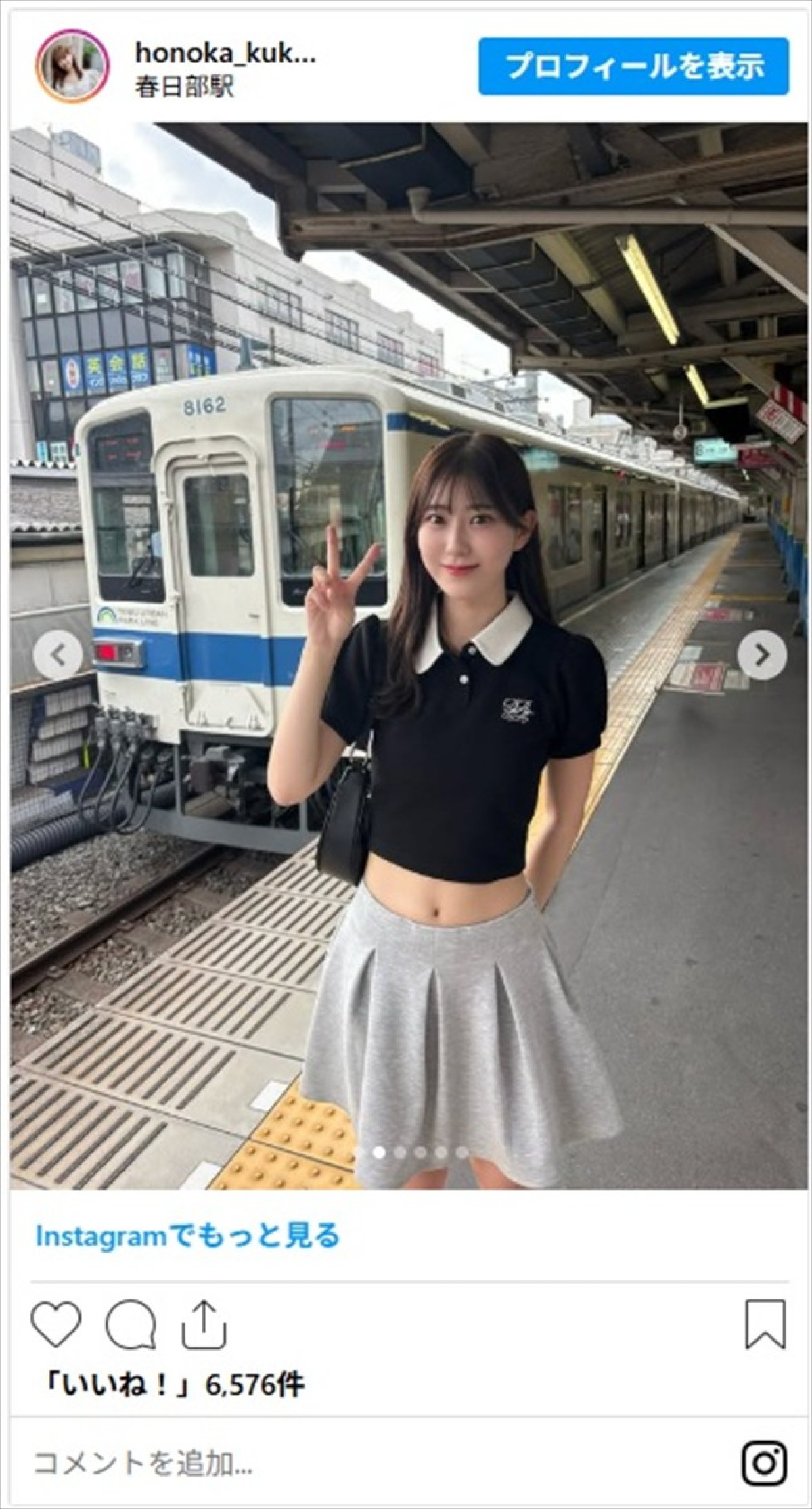Go to the previous photo in the carousel
The height and width of the screenshot is (1509, 812).
coord(58,655)
